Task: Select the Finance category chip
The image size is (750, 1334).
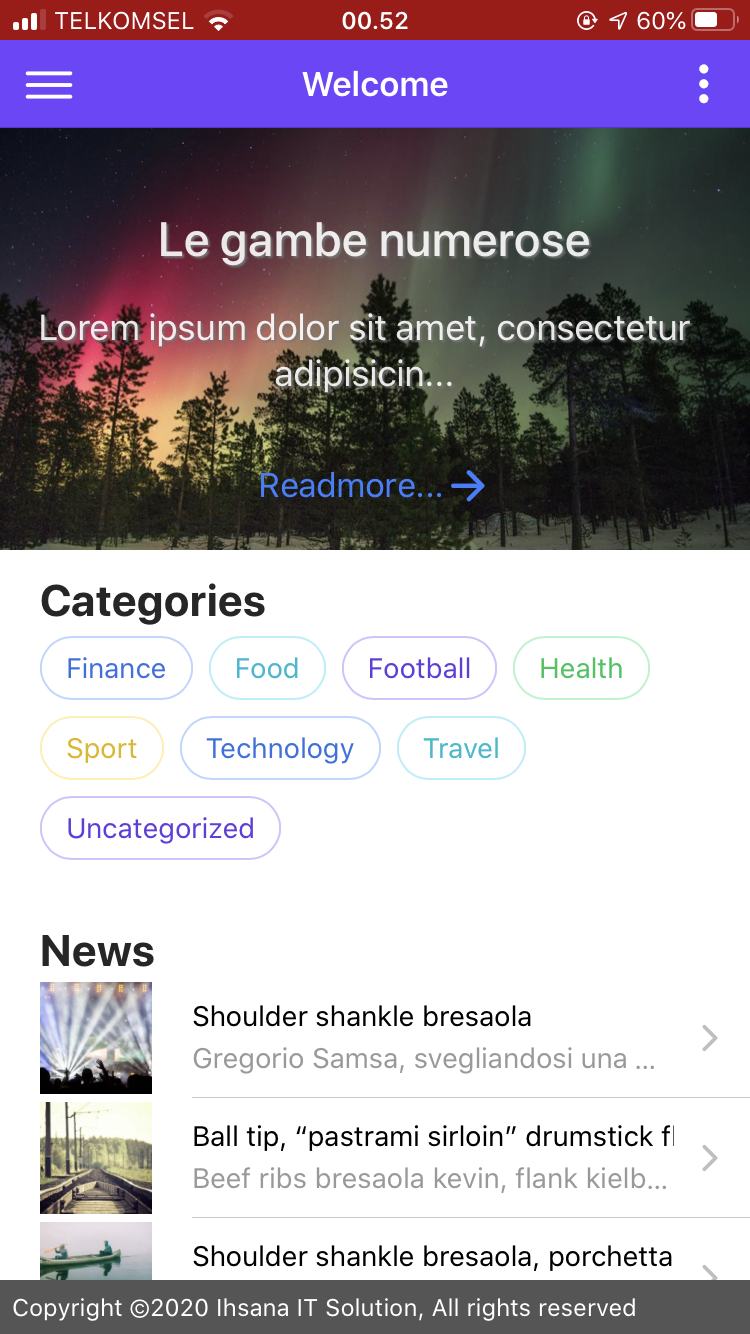Action: click(116, 668)
